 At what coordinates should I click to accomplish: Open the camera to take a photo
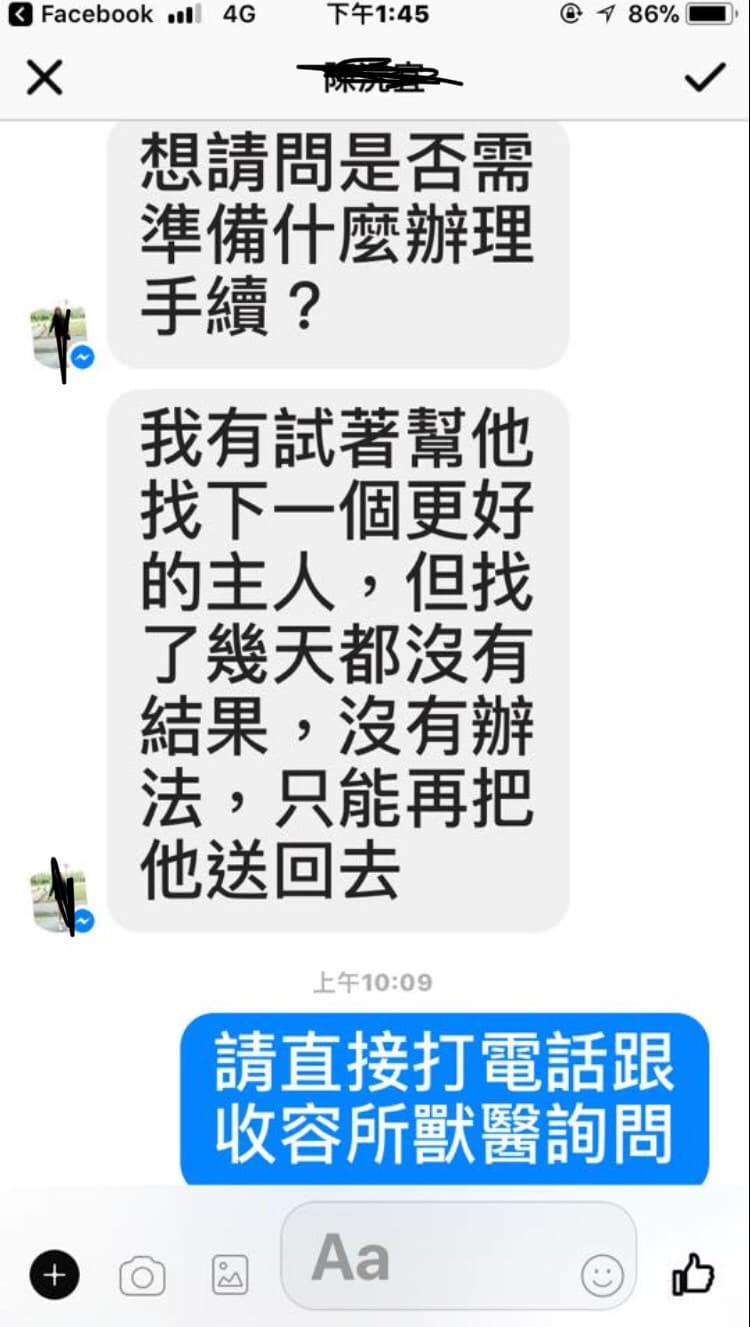(142, 1276)
